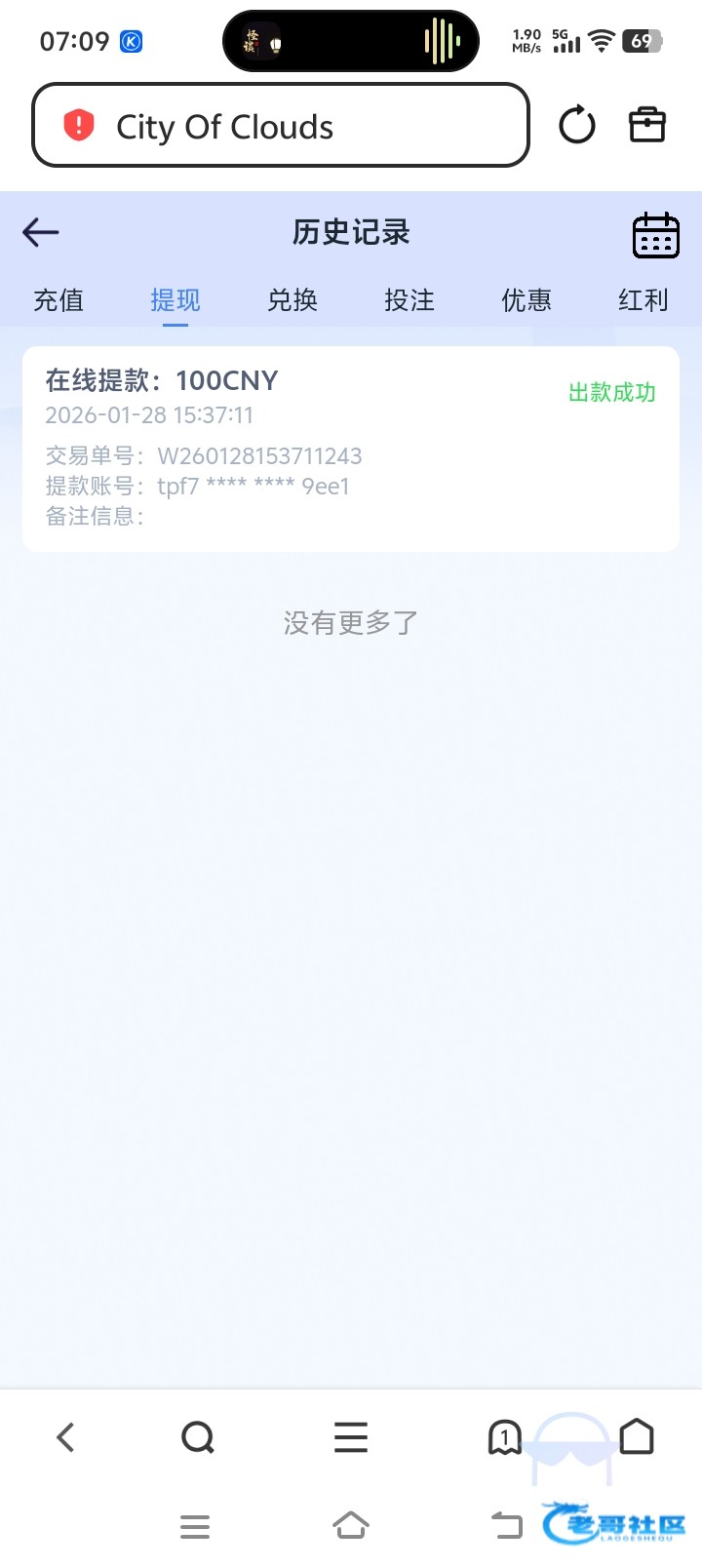702x1568 pixels.
Task: Open the 投注 tab
Action: (409, 300)
